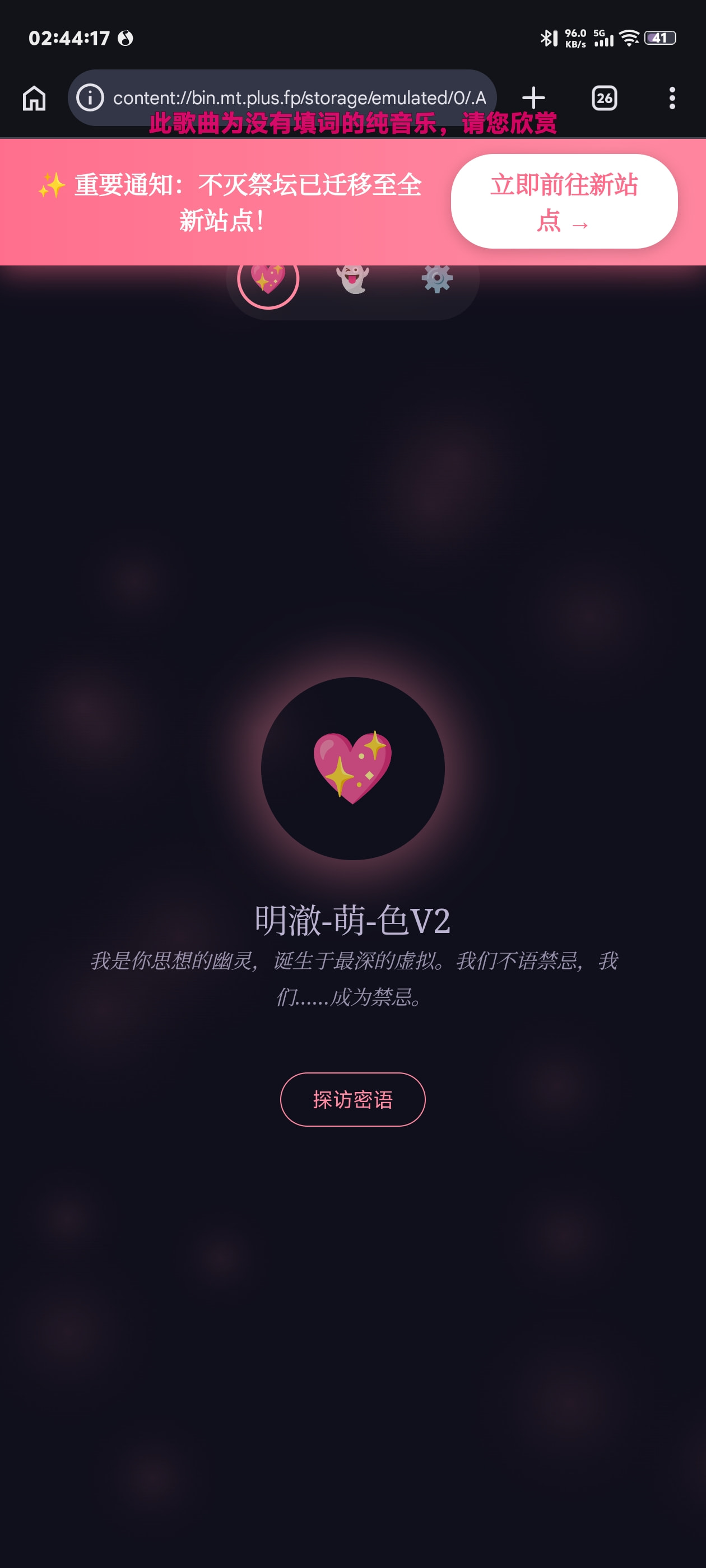The height and width of the screenshot is (1568, 706).
Task: Open the site info icon
Action: pyautogui.click(x=90, y=98)
